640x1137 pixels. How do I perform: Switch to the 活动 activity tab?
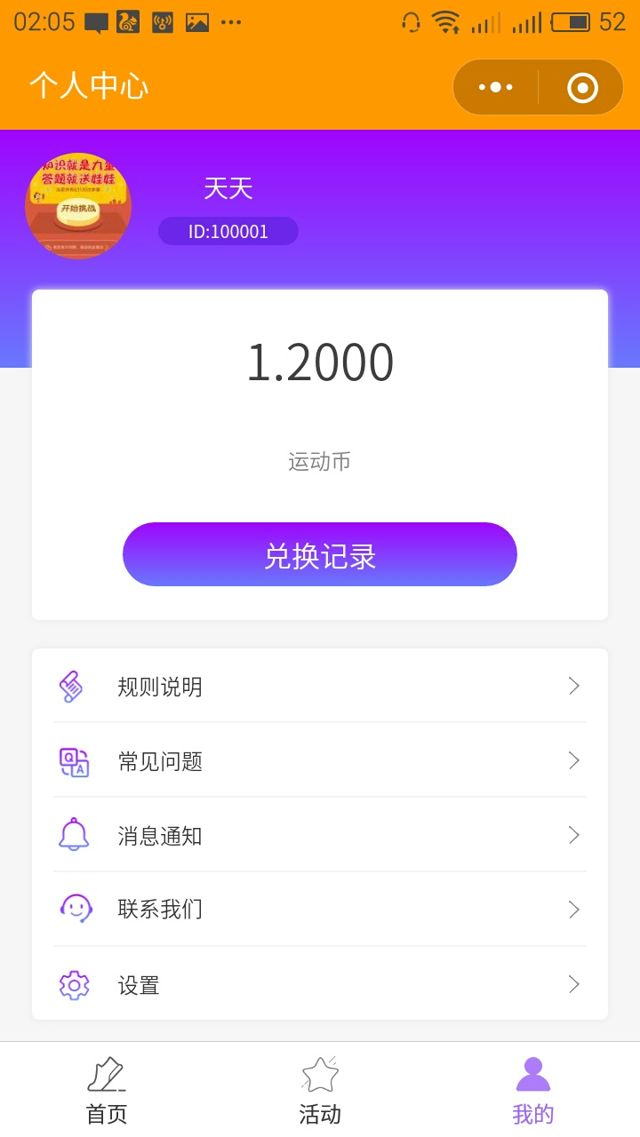click(320, 1090)
